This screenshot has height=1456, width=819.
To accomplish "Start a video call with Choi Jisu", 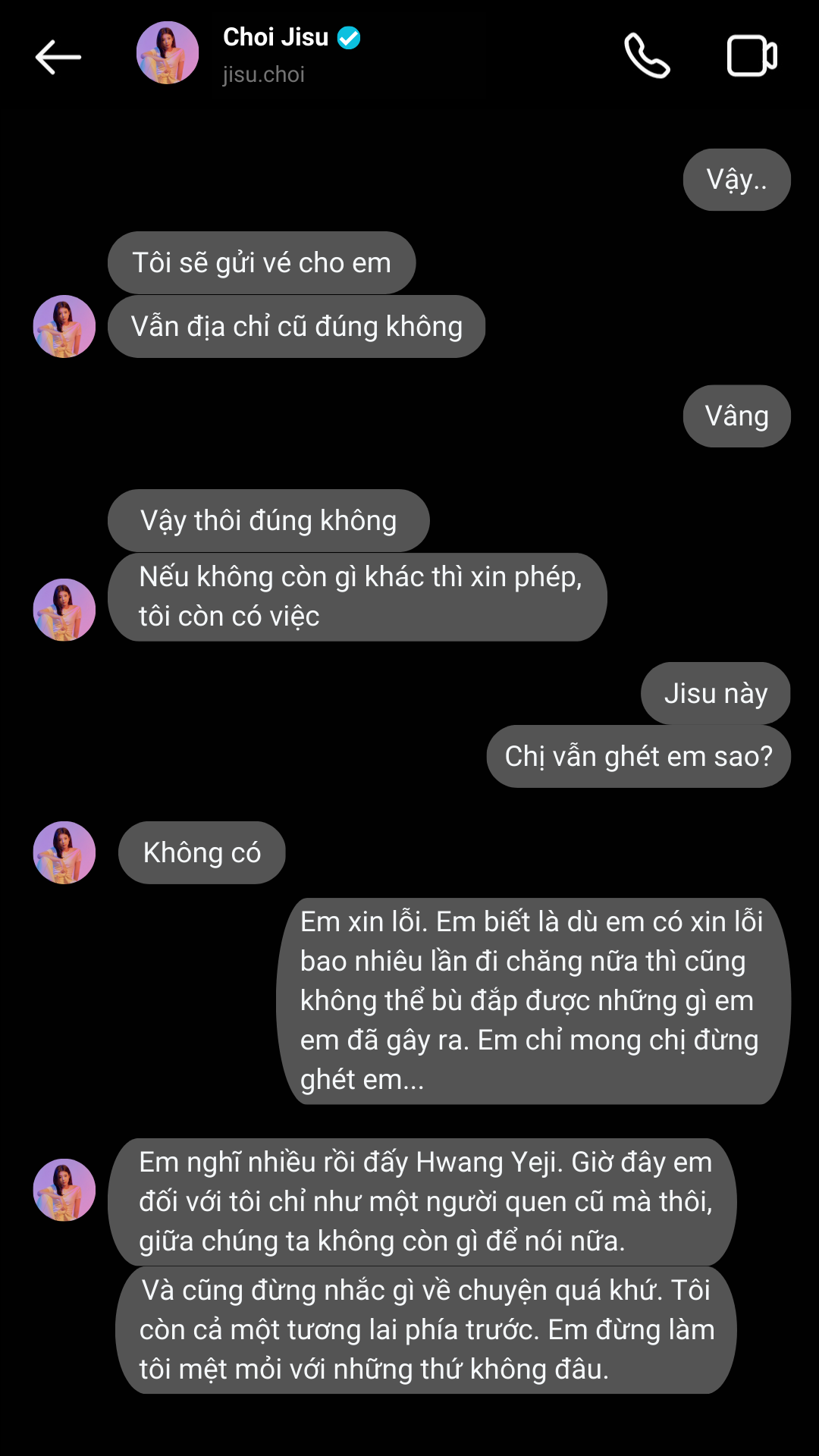I will click(752, 55).
